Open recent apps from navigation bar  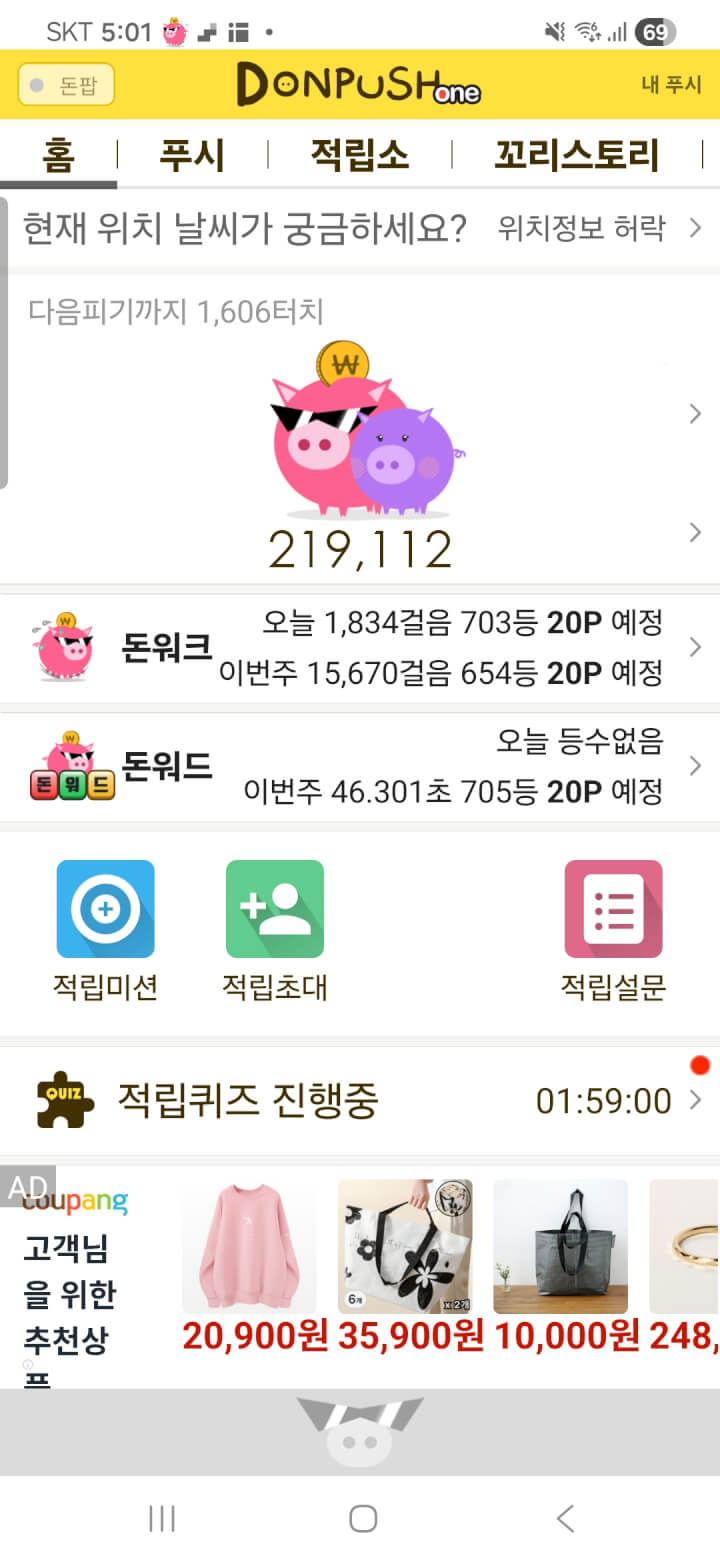coord(161,1519)
